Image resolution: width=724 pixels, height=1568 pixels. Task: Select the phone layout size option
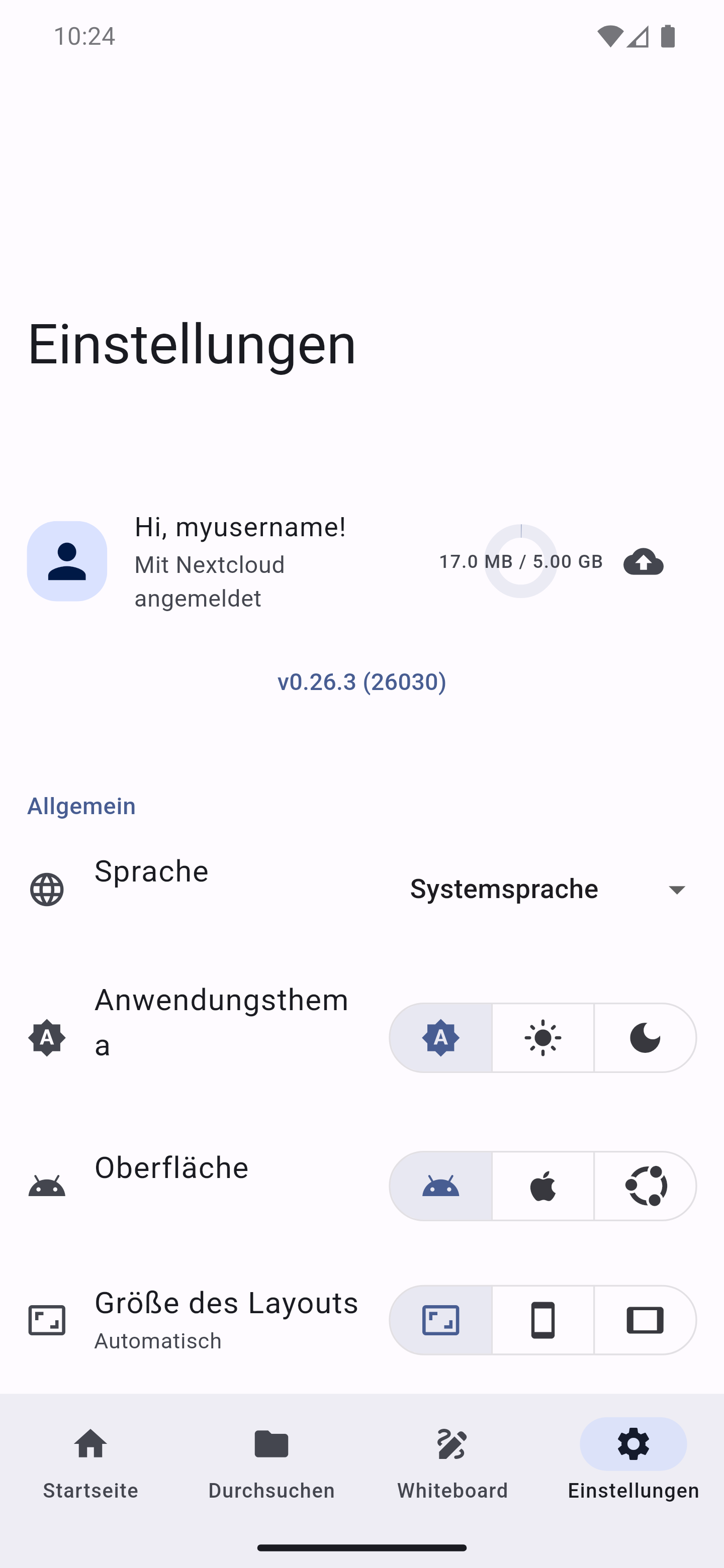(x=542, y=1320)
